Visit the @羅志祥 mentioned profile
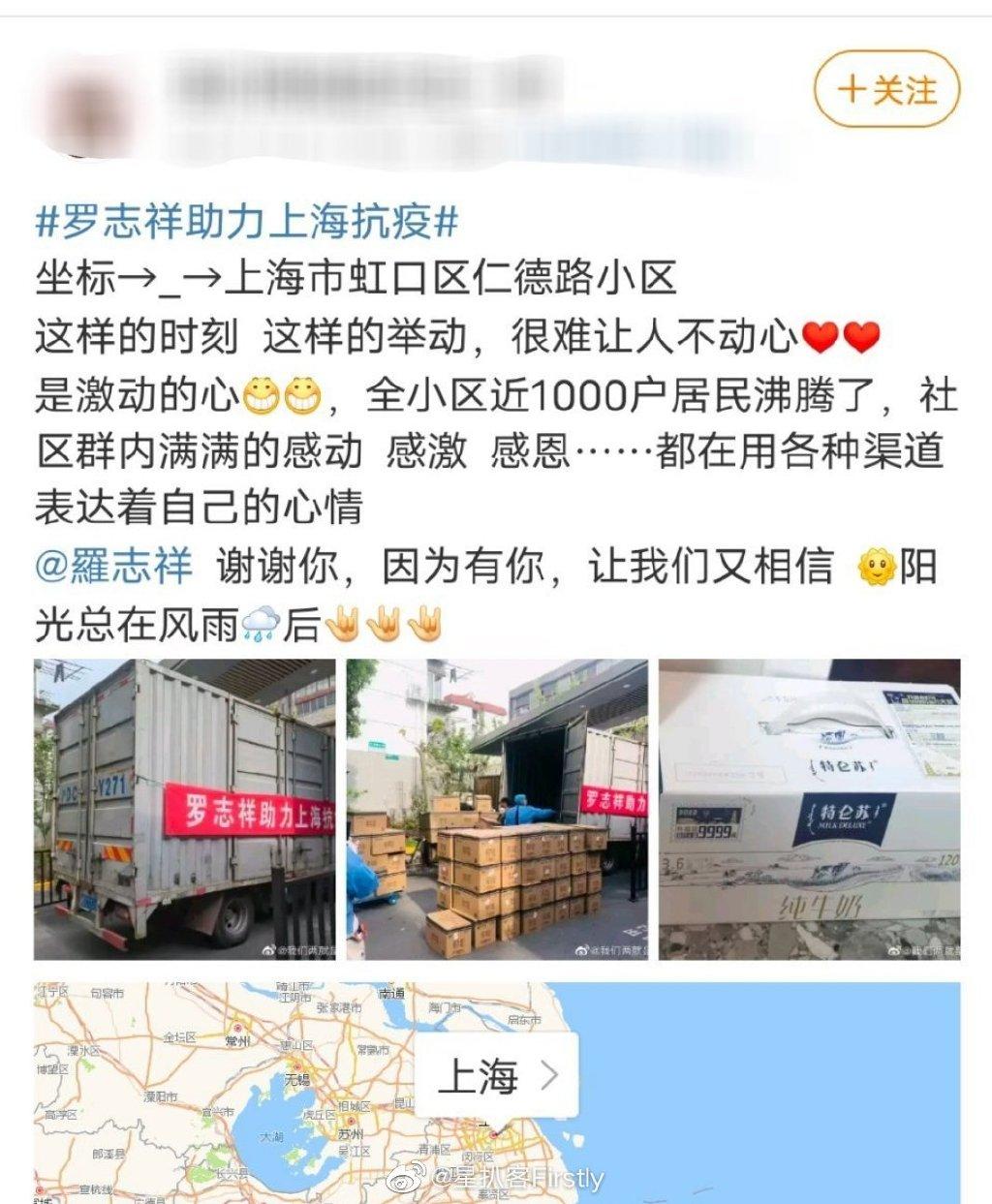This screenshot has height=1204, width=992. tap(114, 567)
